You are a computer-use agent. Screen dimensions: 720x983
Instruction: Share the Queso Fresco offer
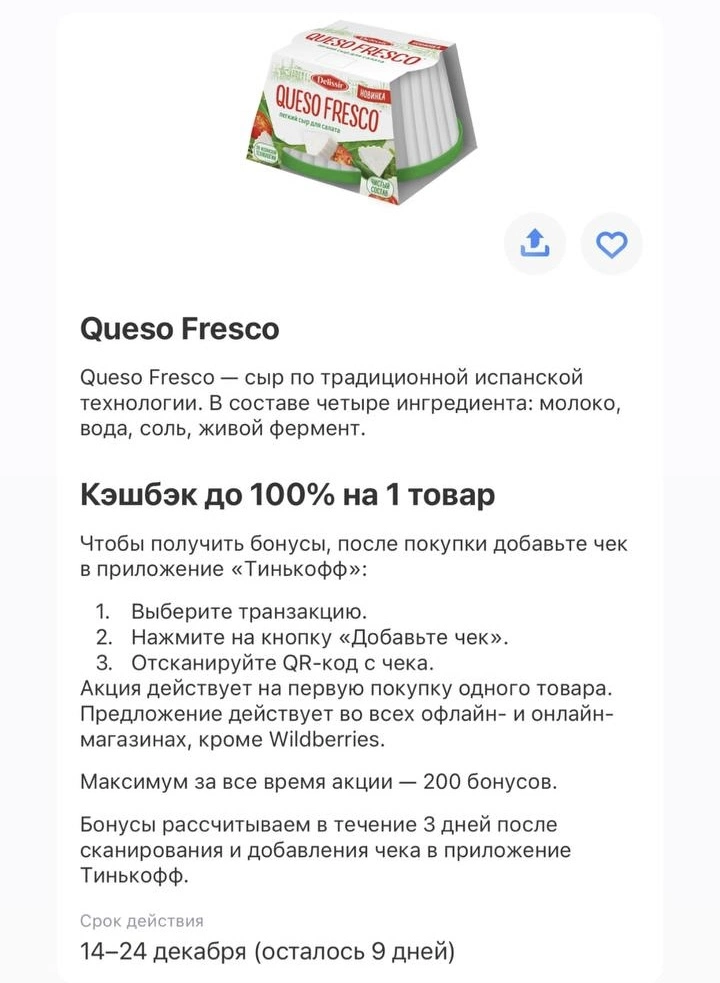[x=535, y=243]
